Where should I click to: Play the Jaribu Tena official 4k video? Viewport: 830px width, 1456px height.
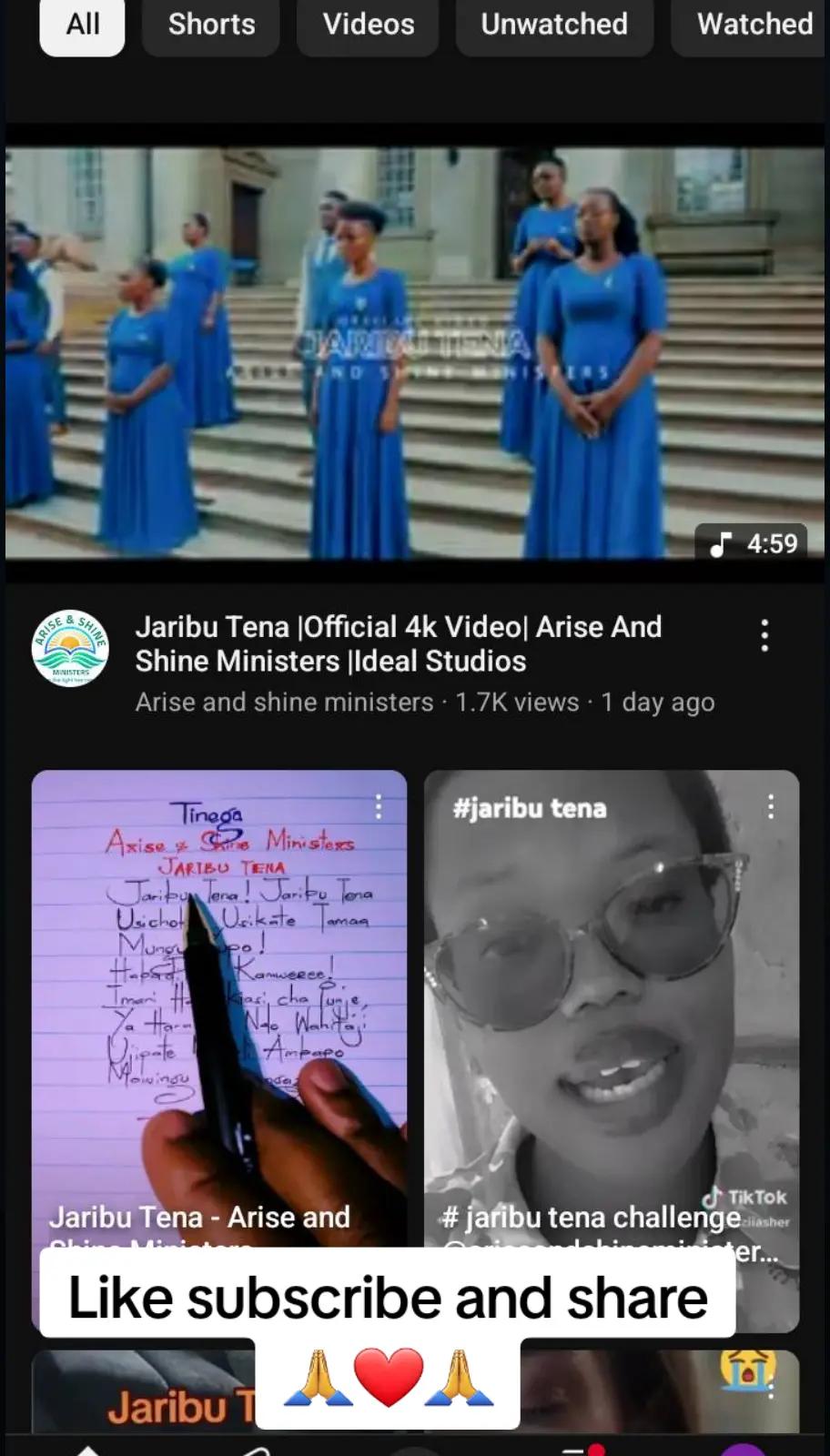(415, 353)
